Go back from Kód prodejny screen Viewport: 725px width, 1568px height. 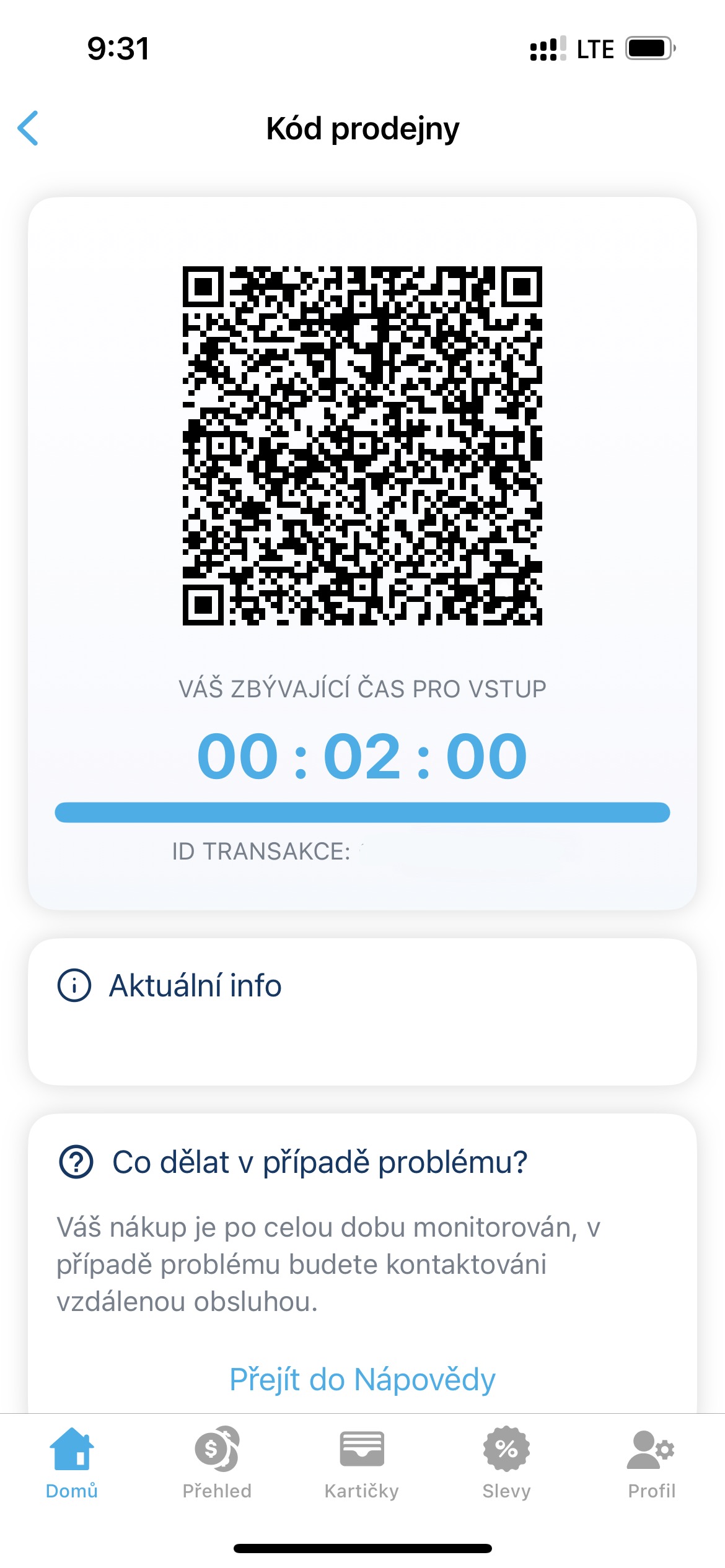pyautogui.click(x=28, y=128)
